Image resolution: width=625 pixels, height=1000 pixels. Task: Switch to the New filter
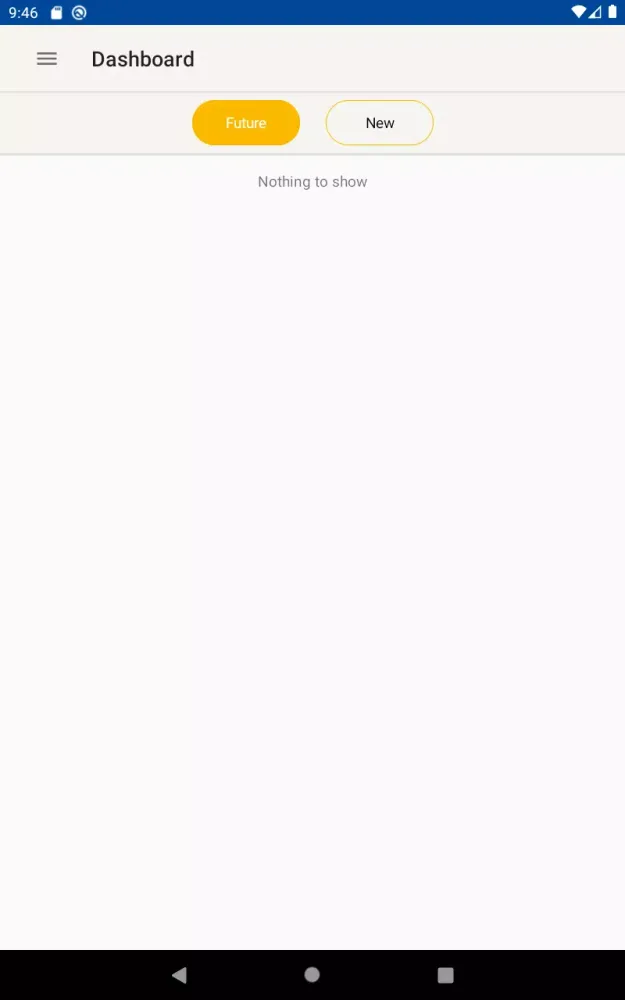coord(380,123)
